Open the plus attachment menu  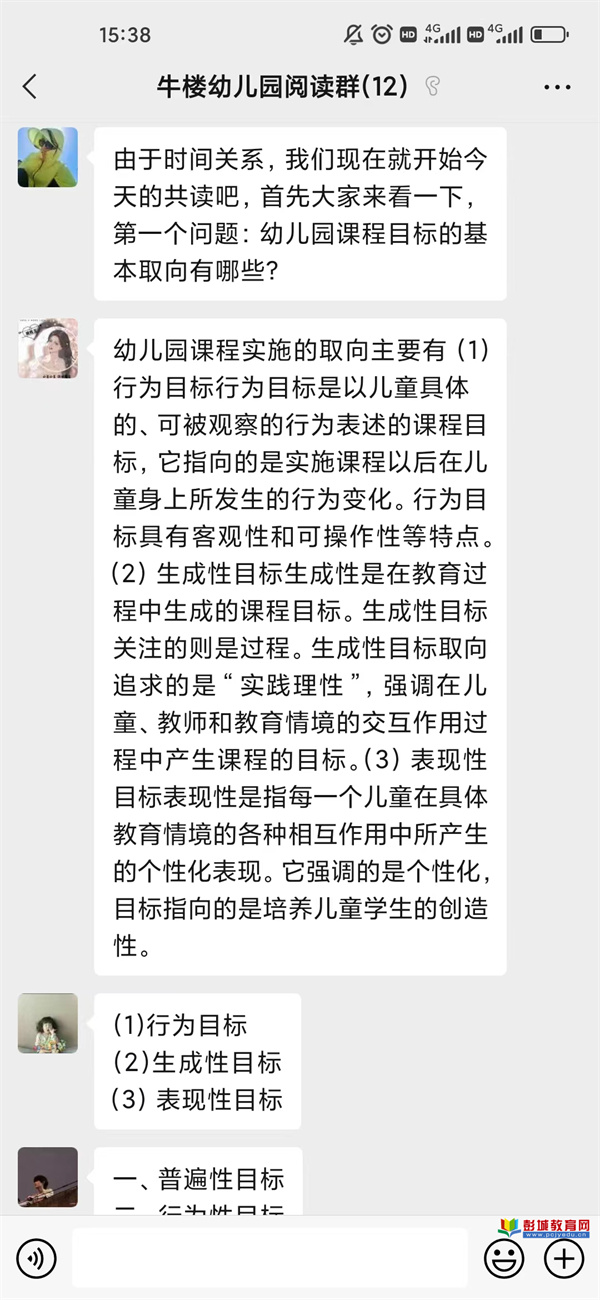click(564, 1258)
